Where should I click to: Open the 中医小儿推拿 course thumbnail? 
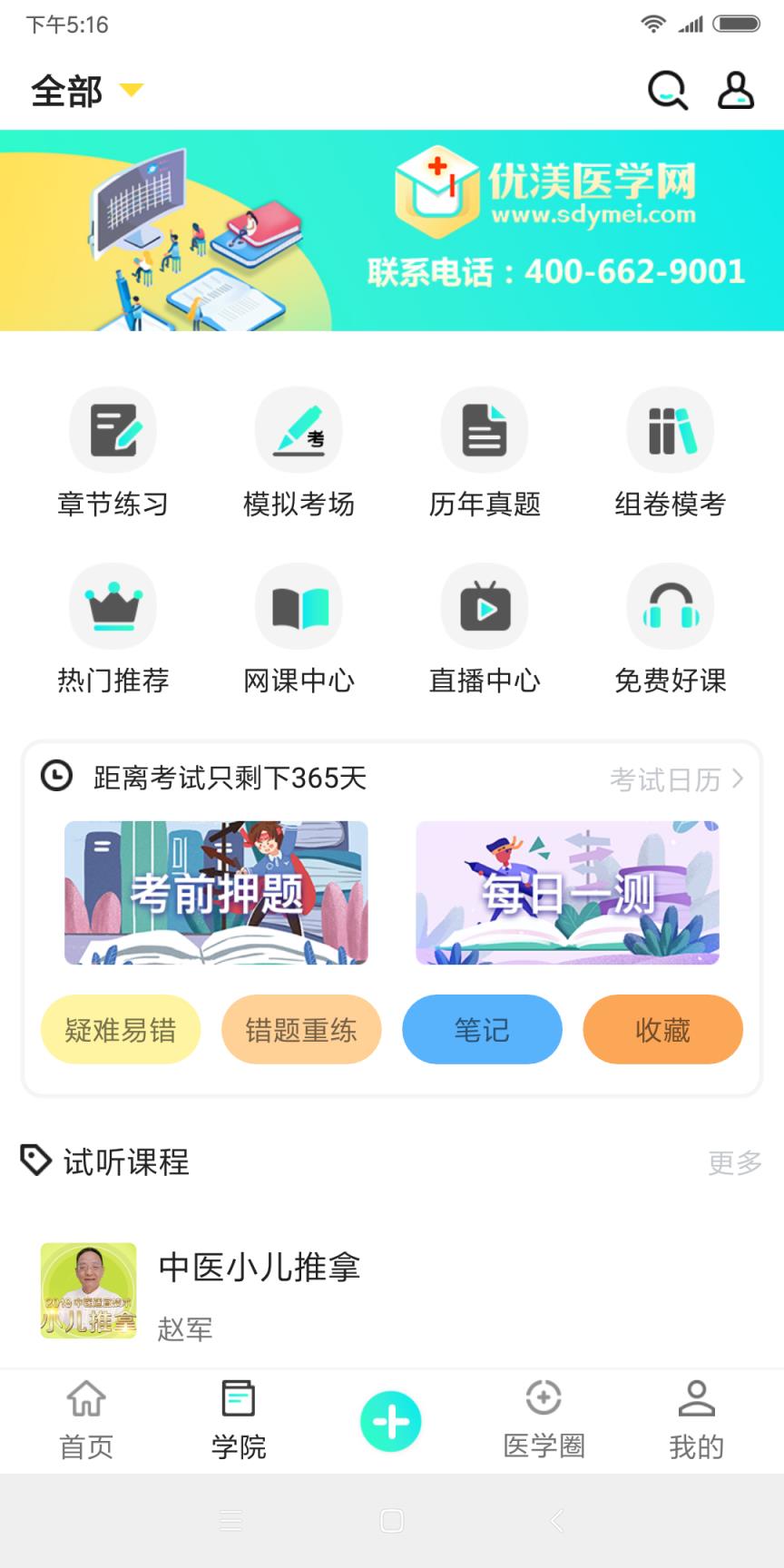point(88,1289)
